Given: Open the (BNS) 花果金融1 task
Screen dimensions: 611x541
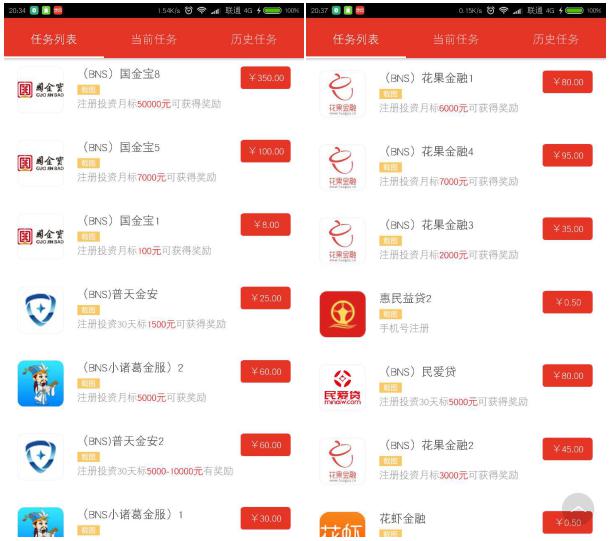Looking at the screenshot, I should (430, 78).
